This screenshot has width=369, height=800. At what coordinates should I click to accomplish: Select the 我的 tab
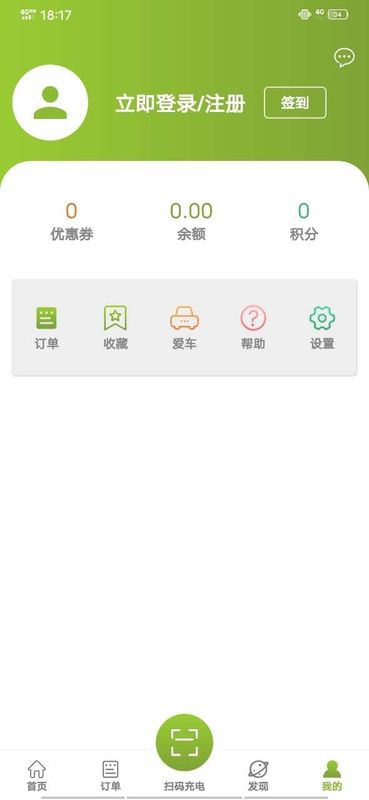click(x=332, y=775)
